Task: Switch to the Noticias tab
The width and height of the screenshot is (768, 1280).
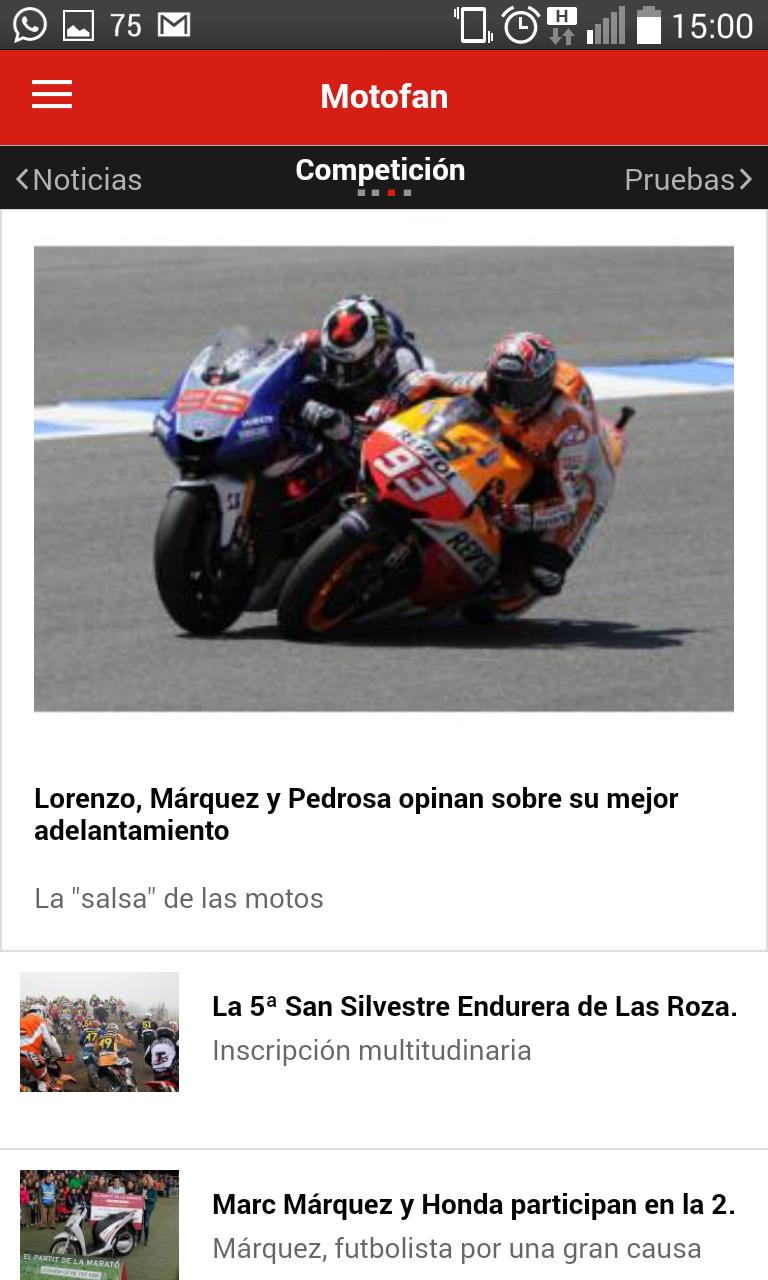Action: point(80,179)
